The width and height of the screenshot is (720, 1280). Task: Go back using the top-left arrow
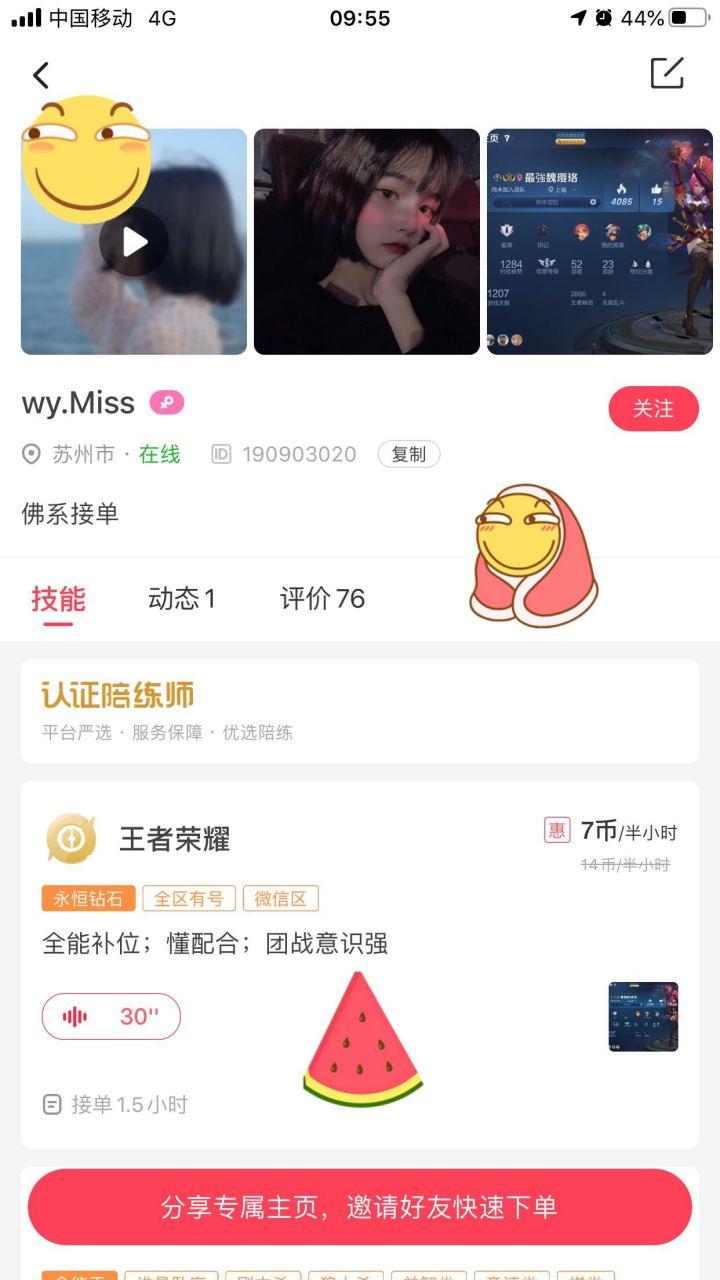(41, 75)
